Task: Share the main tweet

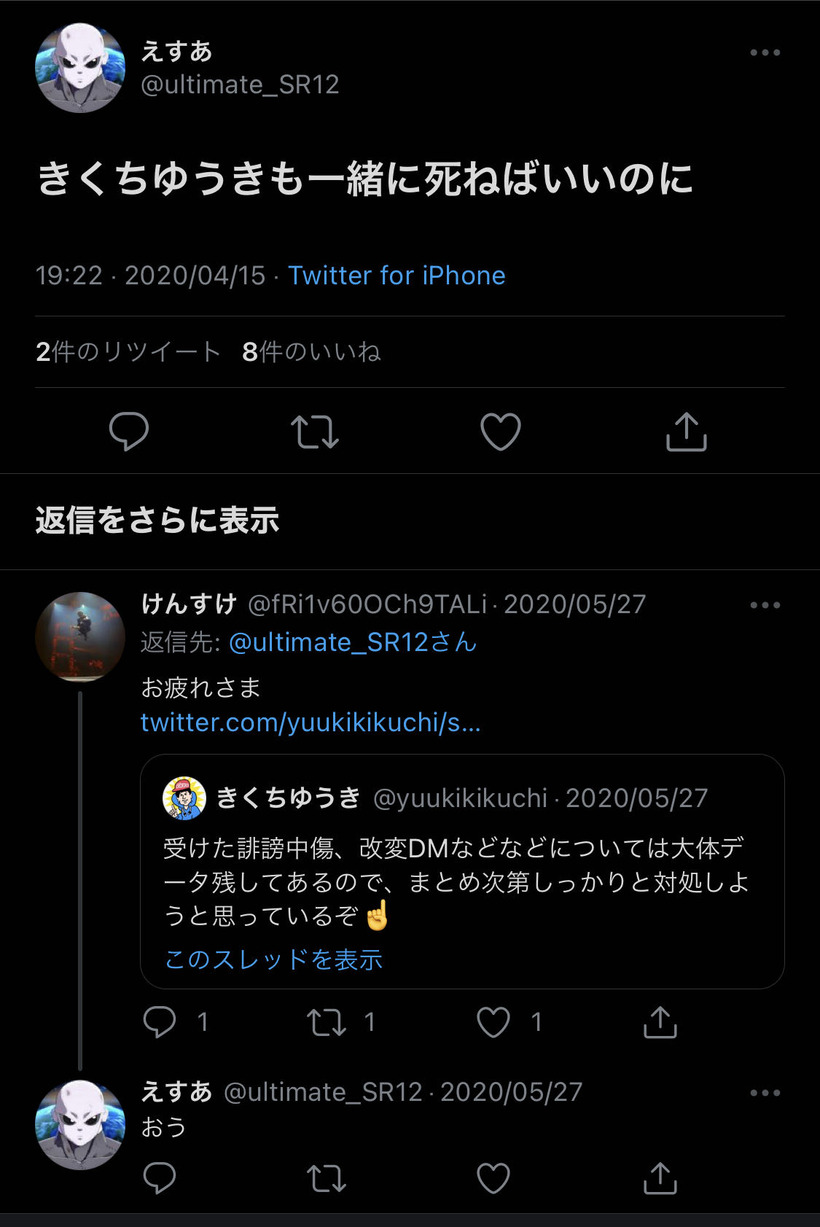Action: coord(686,431)
